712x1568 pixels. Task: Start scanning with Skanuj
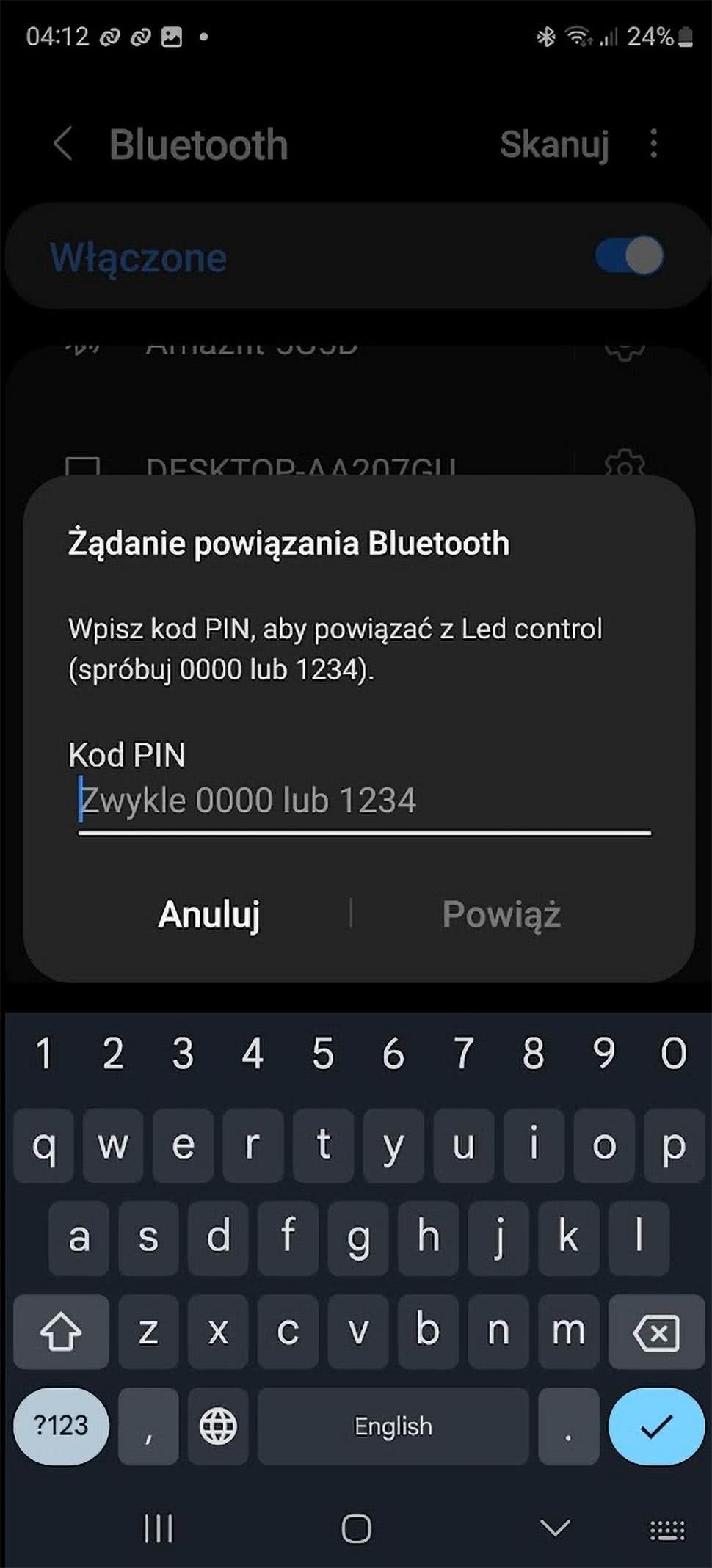point(554,145)
